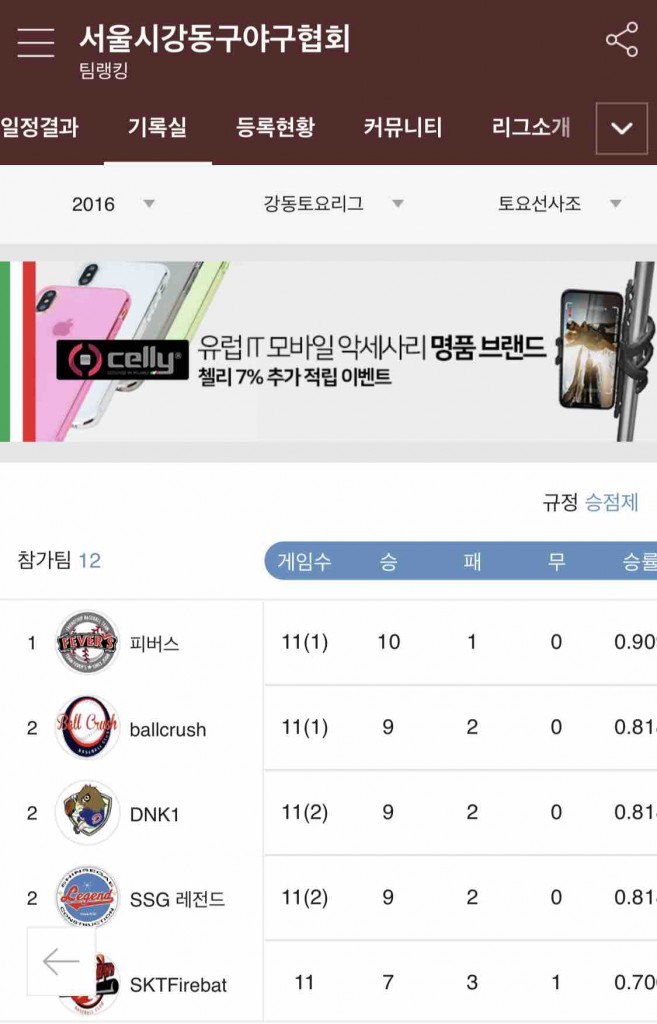Open the 승점제 rules link
This screenshot has width=657, height=1024.
coord(611,502)
